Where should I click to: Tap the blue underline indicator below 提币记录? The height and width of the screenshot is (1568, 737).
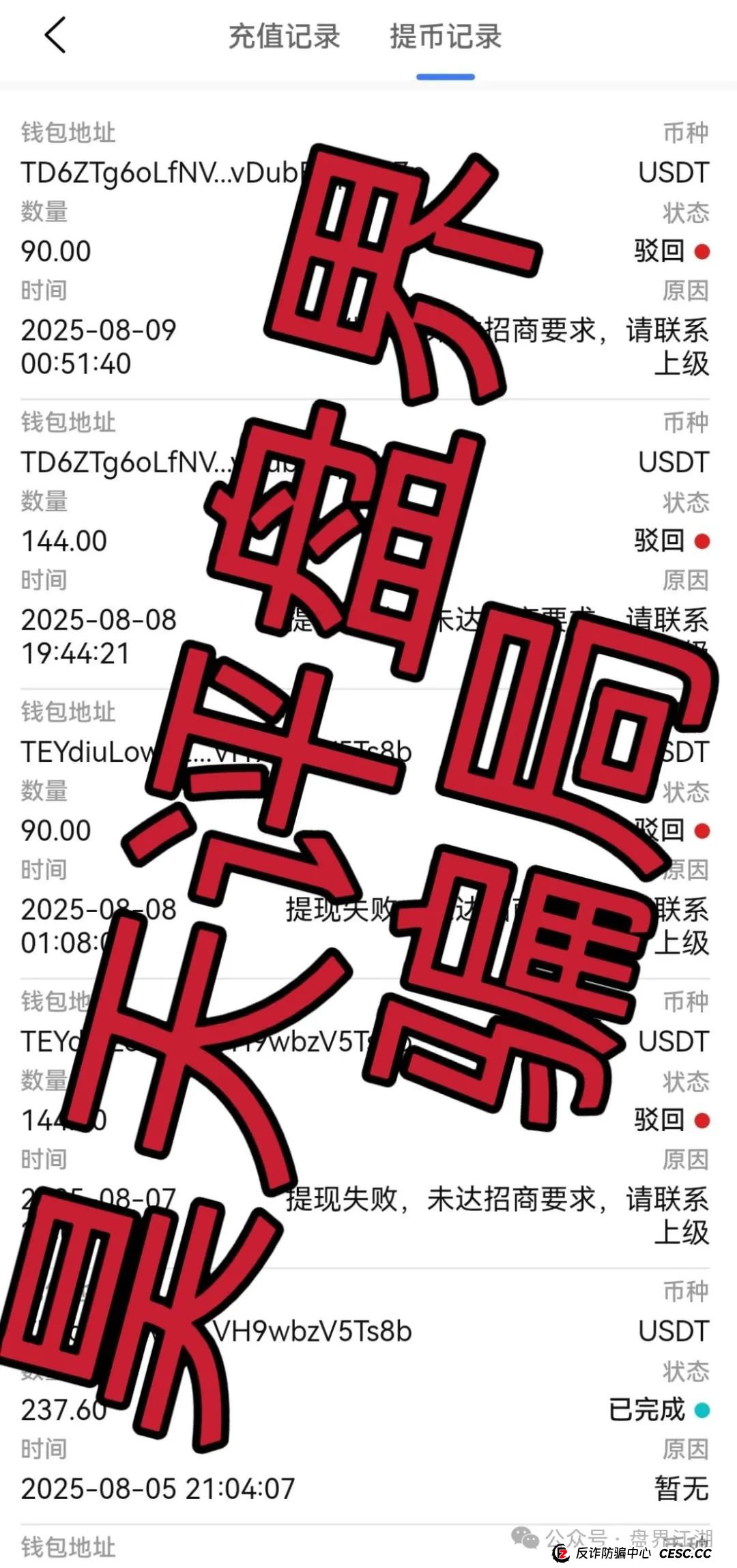click(x=445, y=76)
